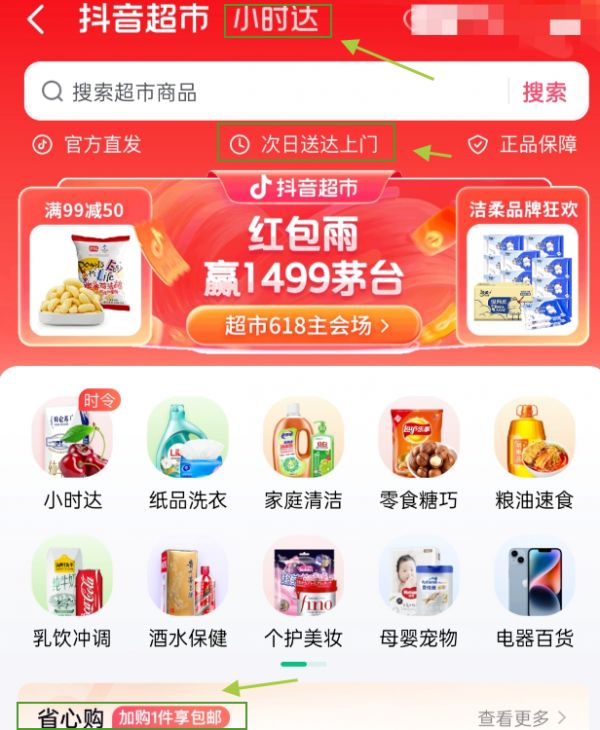Select the 纸品洗衣 category
600x730 pixels.
[x=187, y=450]
